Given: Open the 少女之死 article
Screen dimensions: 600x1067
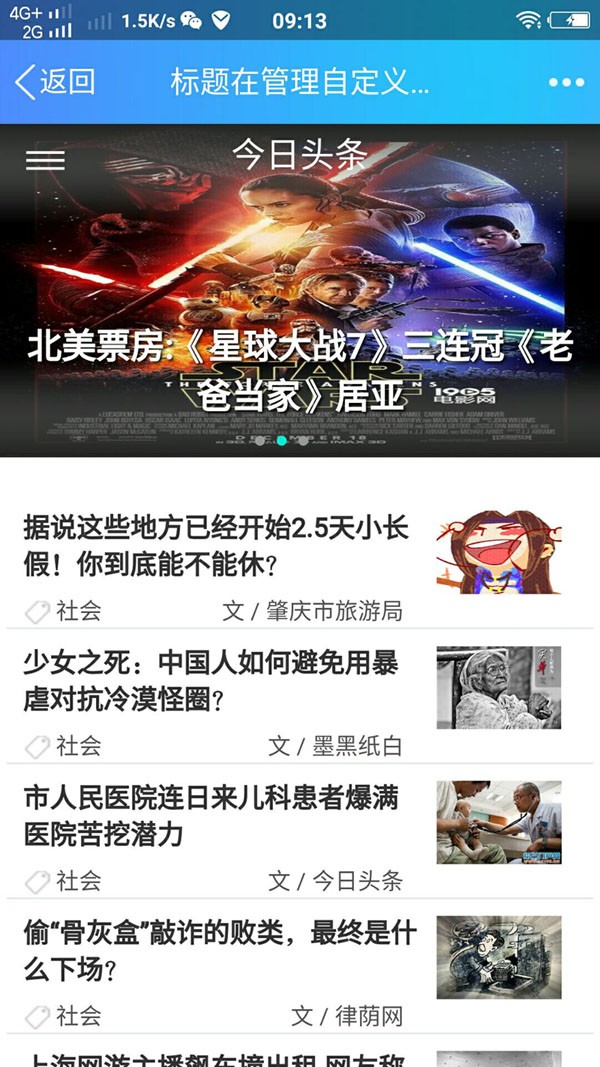Looking at the screenshot, I should click(211, 680).
